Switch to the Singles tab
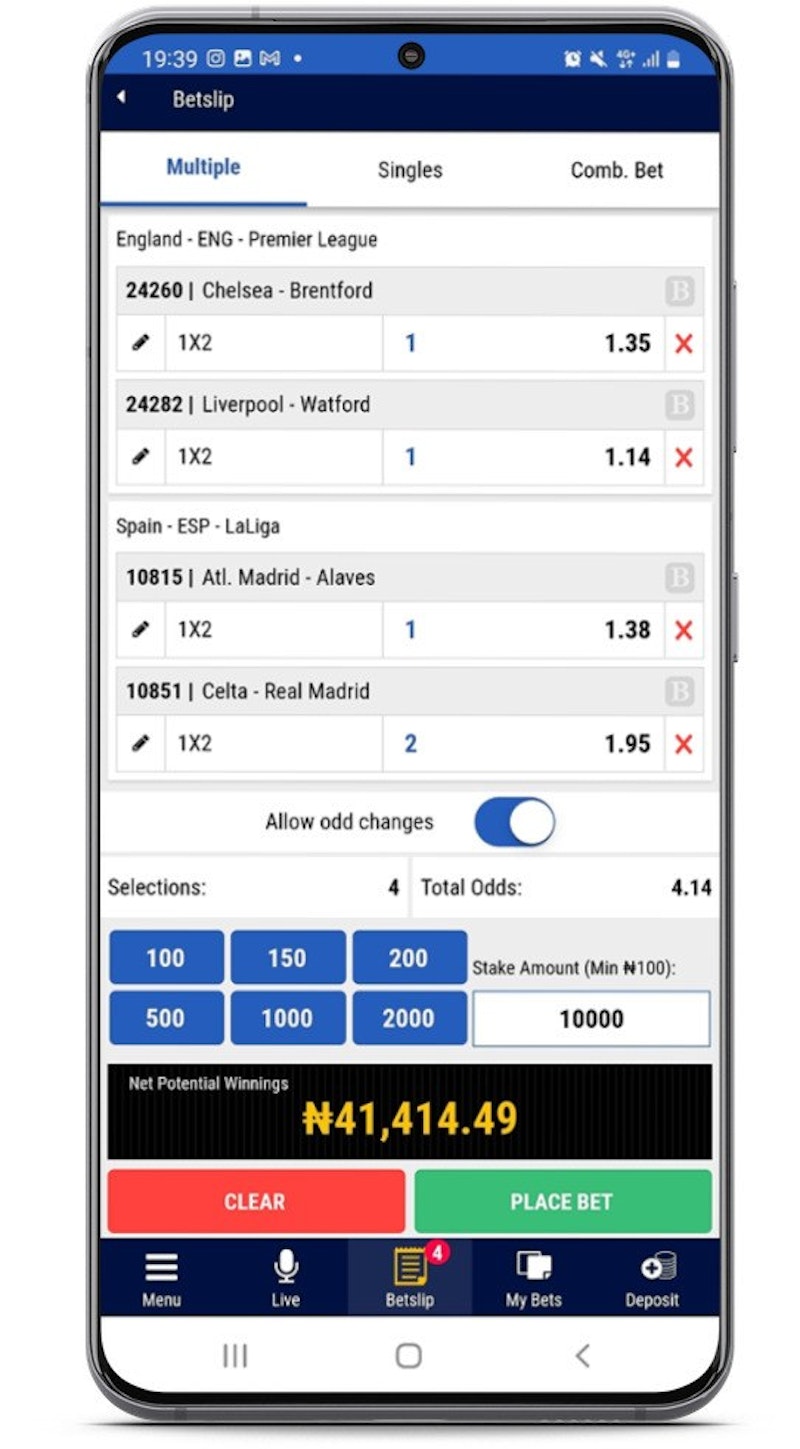The height and width of the screenshot is (1449, 800). [410, 170]
